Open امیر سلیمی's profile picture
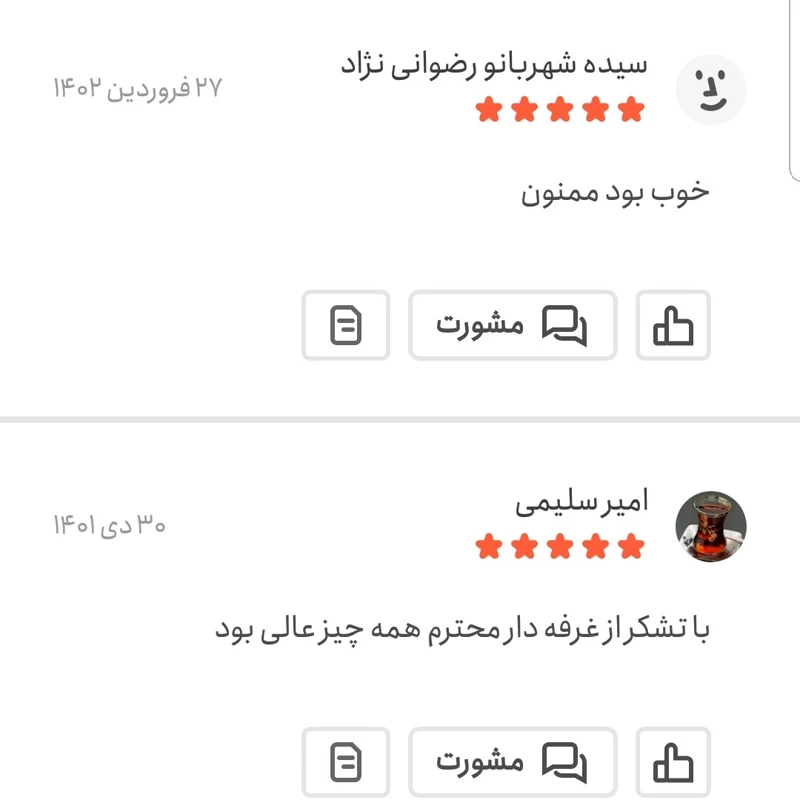This screenshot has width=800, height=800. [x=711, y=526]
